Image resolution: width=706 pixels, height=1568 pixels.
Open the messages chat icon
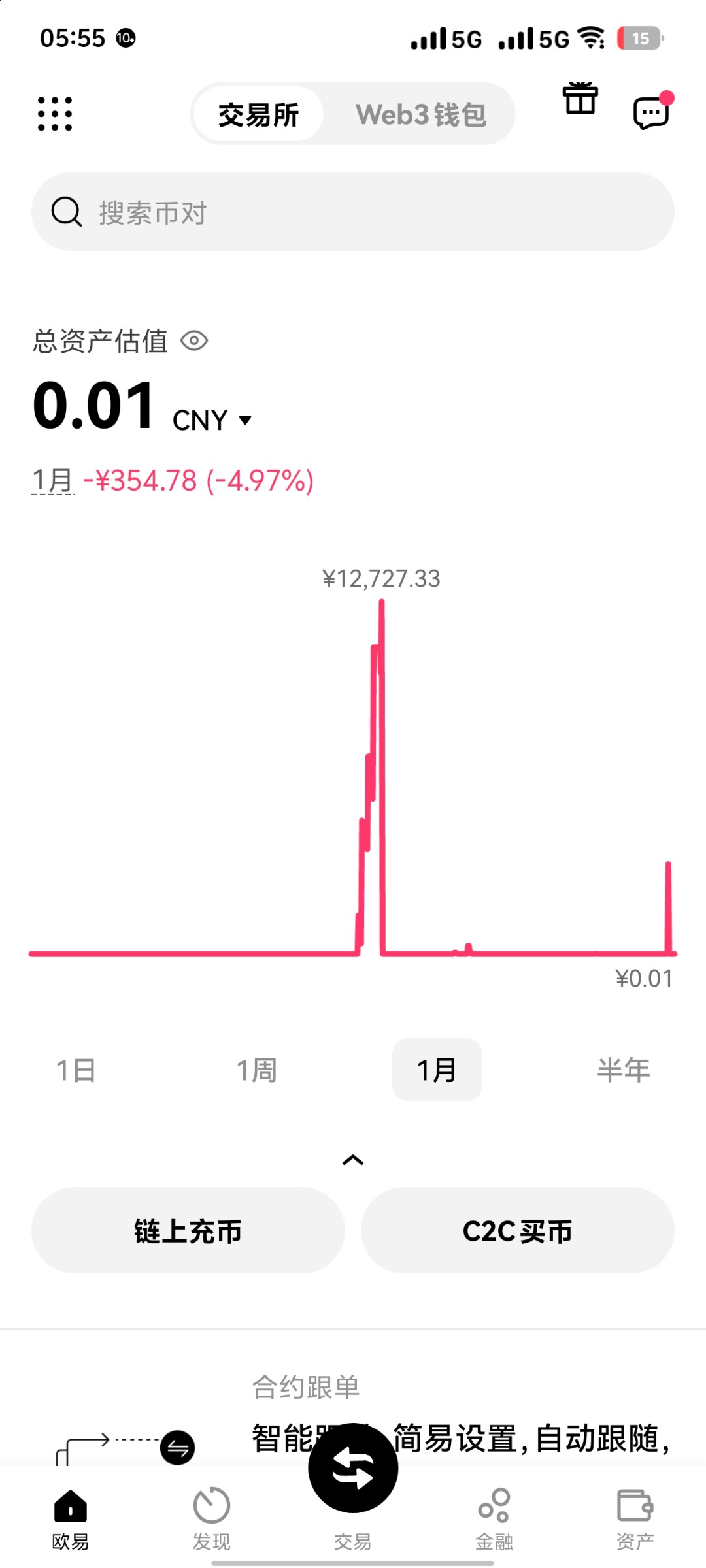pos(652,112)
